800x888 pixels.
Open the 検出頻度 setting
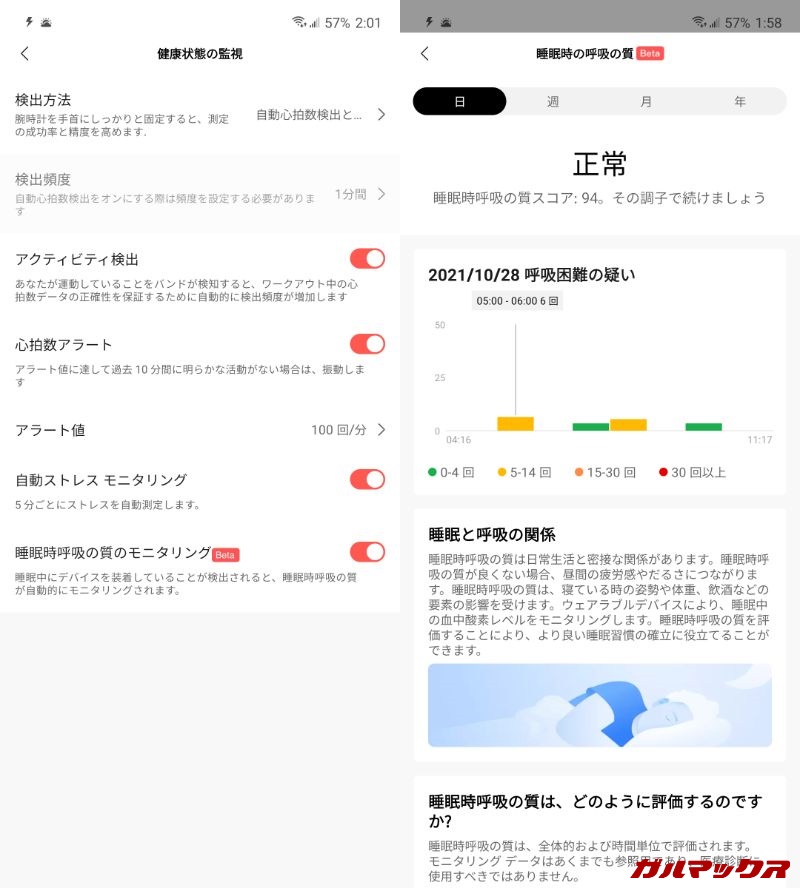tap(200, 193)
